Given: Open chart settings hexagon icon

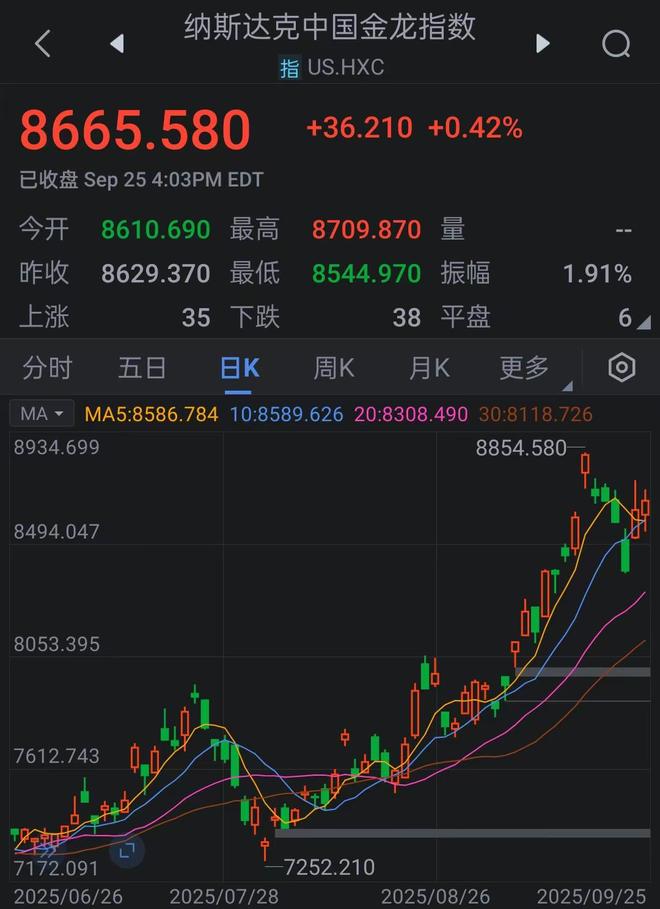Looking at the screenshot, I should coord(622,368).
